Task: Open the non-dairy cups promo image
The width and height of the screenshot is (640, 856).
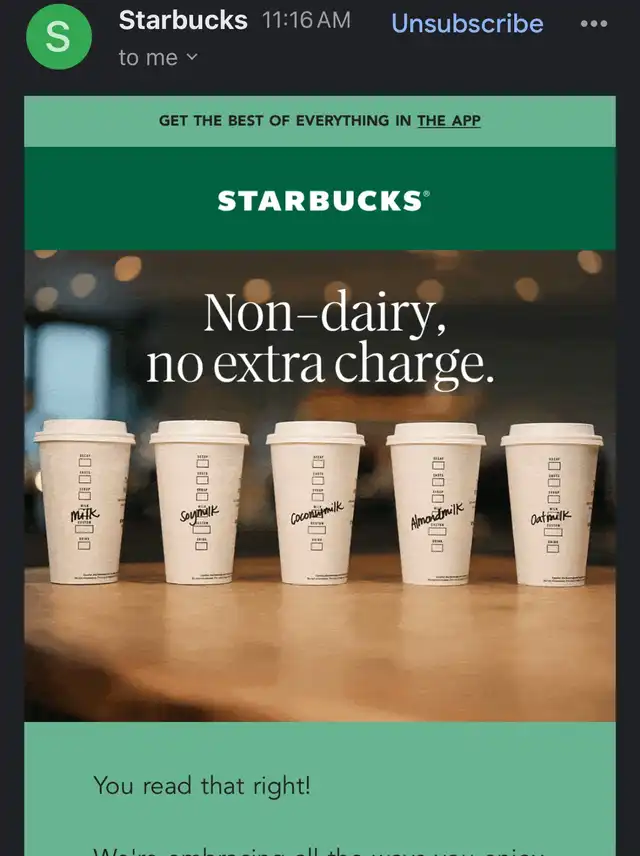Action: [x=319, y=485]
